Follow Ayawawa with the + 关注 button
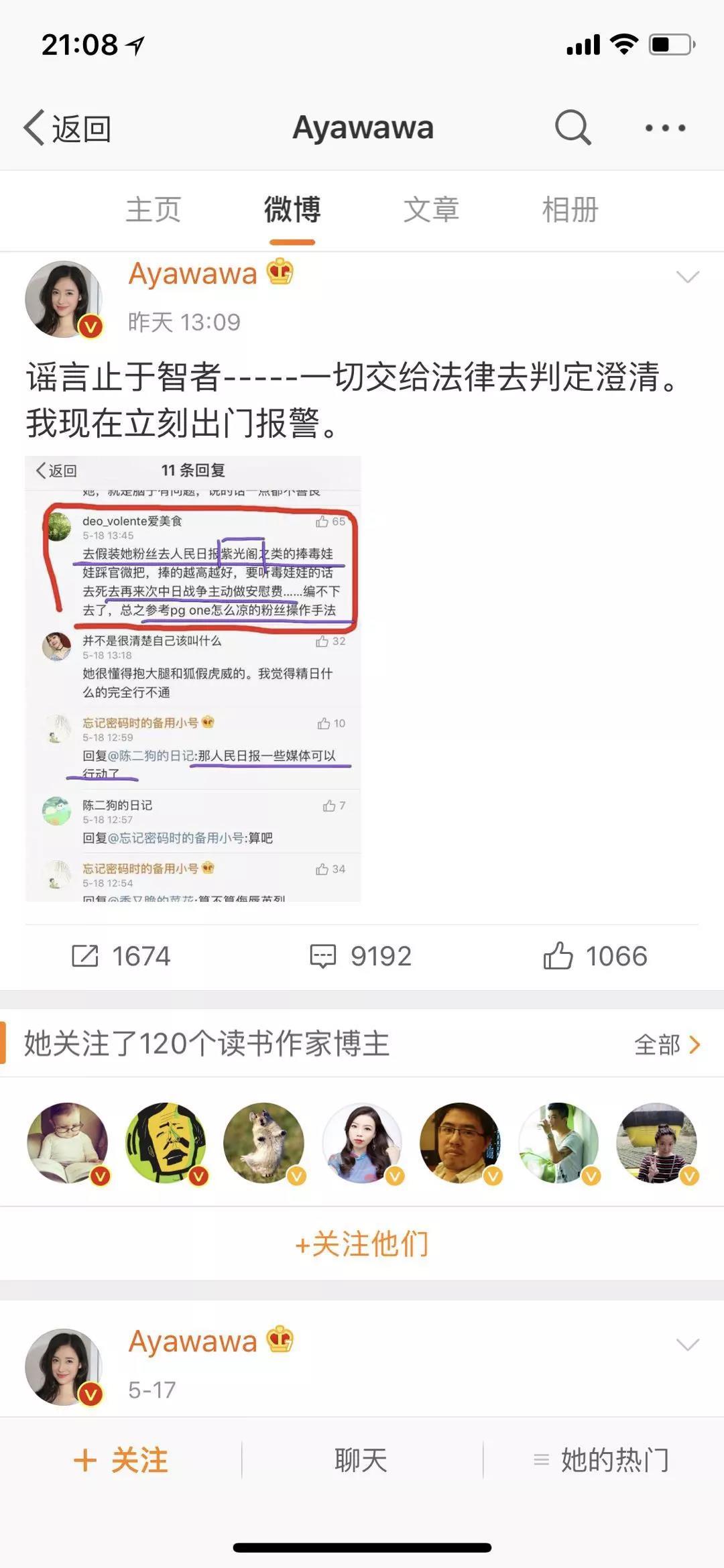Image resolution: width=724 pixels, height=1568 pixels. point(121,1459)
